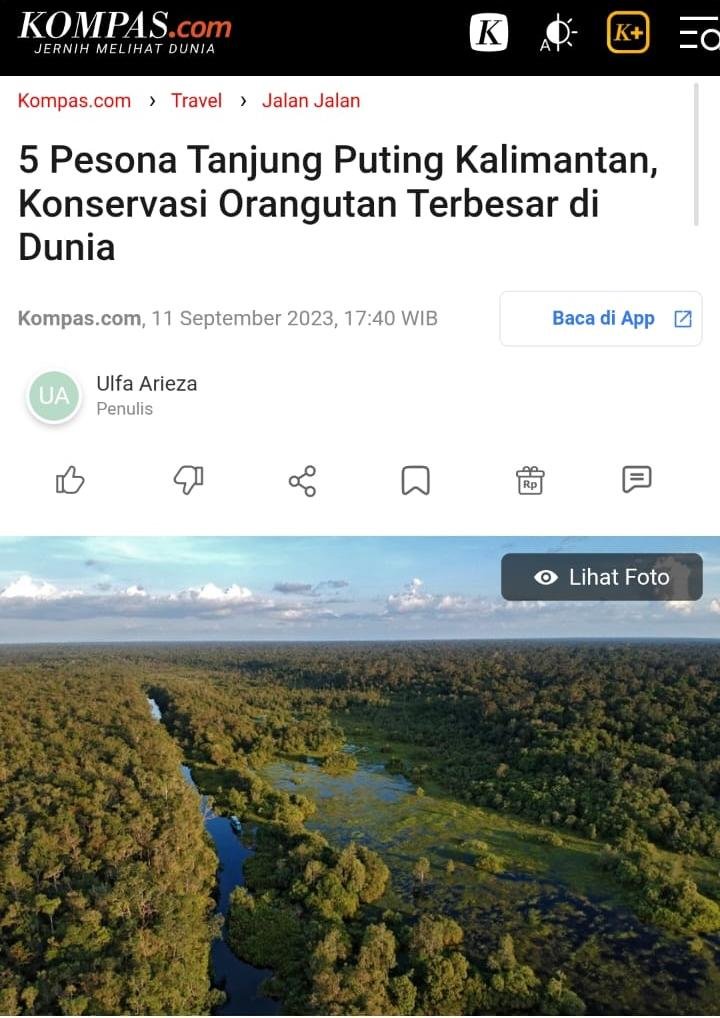Dislike this article with thumbs down
Screen dimensions: 720x1018
point(188,481)
